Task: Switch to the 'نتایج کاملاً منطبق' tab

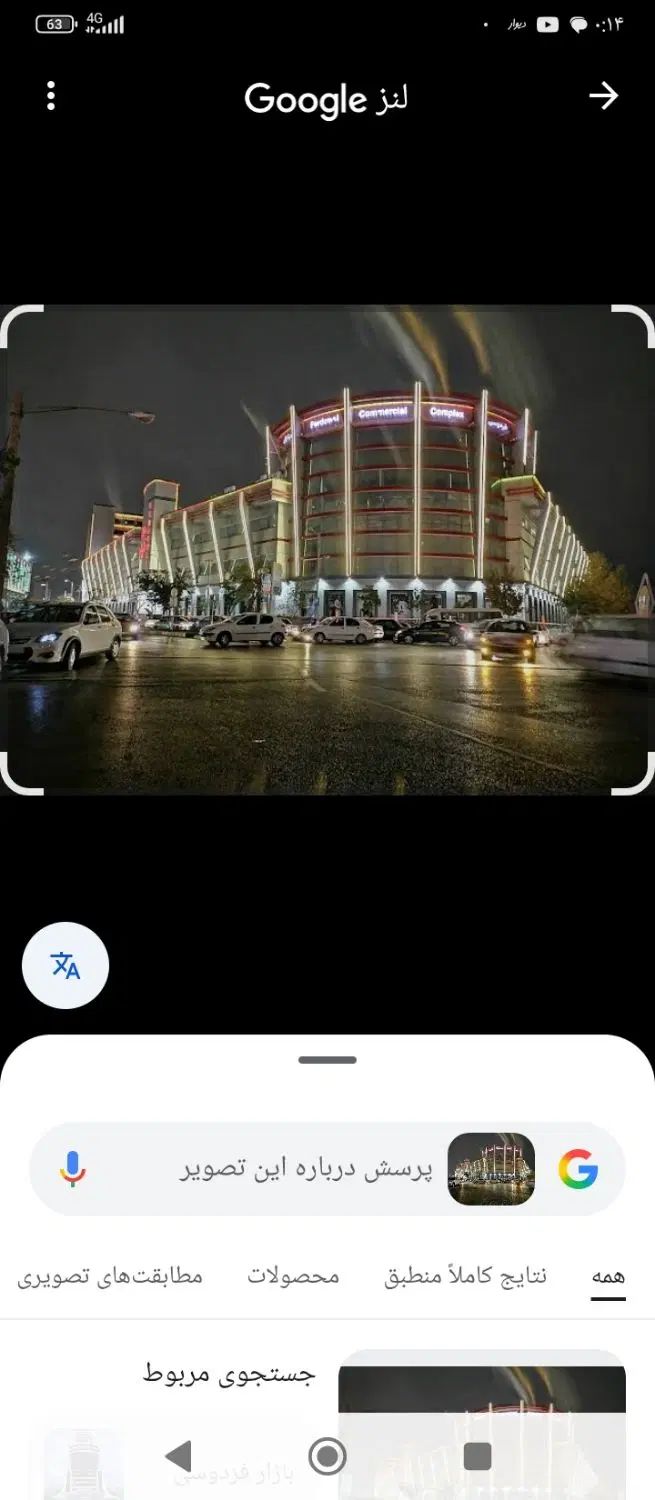Action: 465,1277
